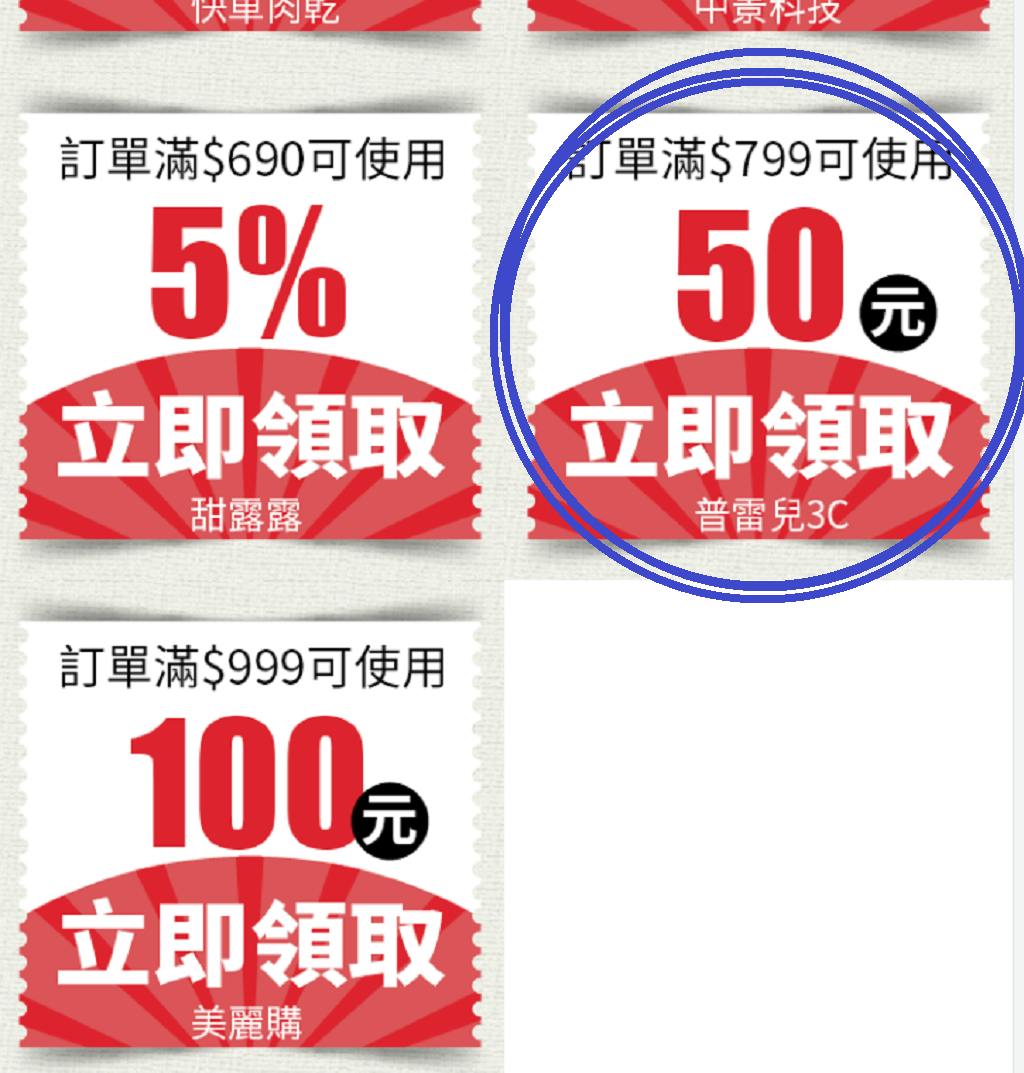This screenshot has width=1024, height=1073.
Task: Claim the 5% coupon from 甜露露
Action: [250, 437]
